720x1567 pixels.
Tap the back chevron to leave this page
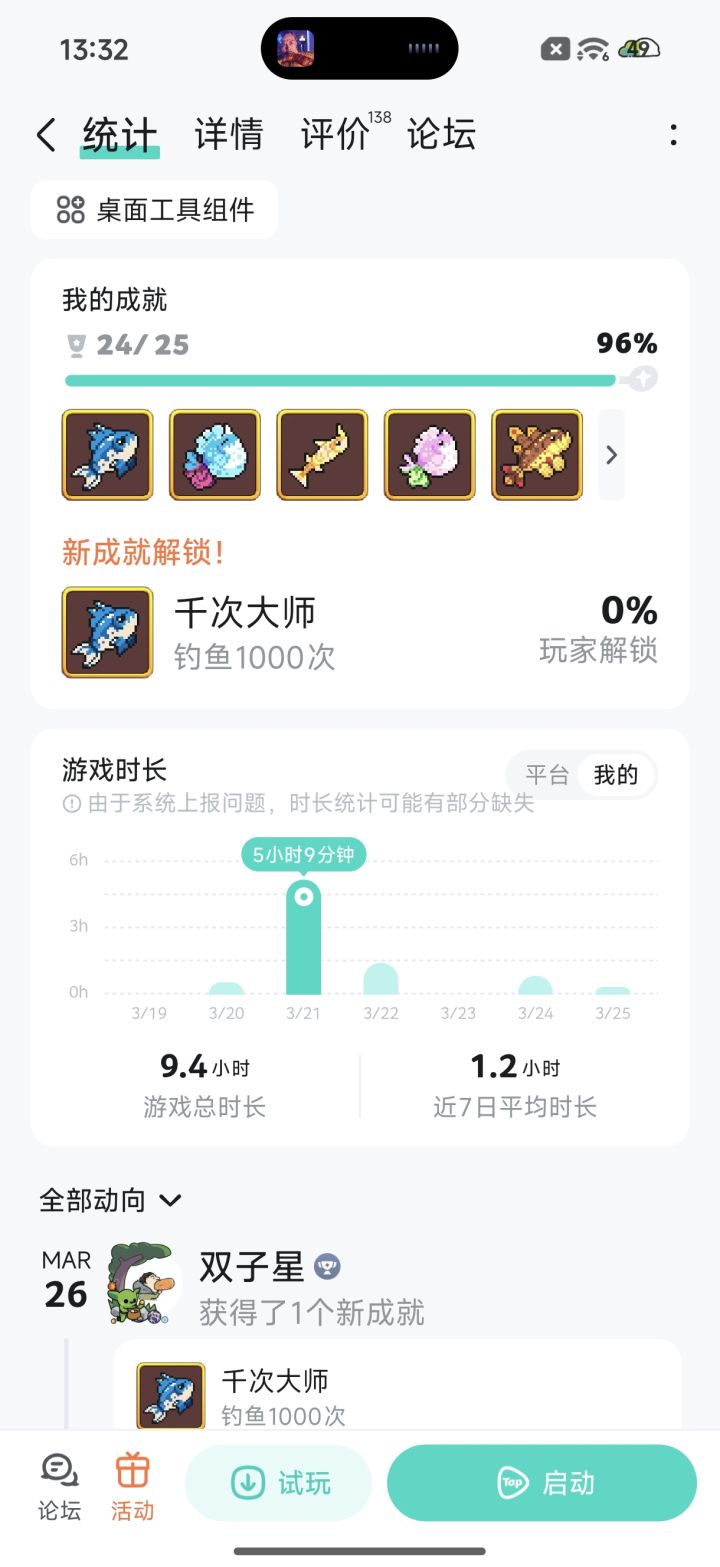[x=44, y=133]
